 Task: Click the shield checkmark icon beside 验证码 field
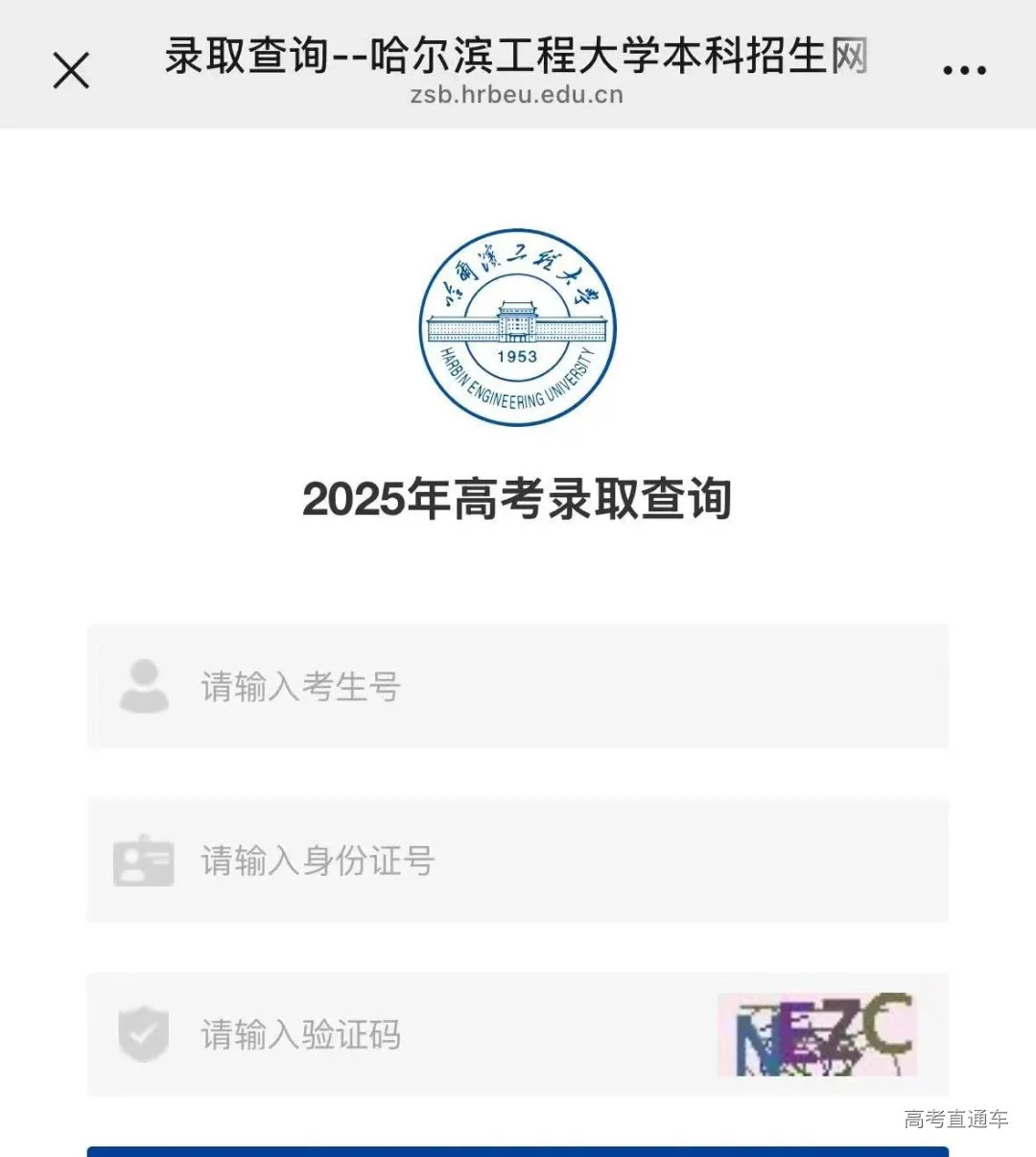[142, 1035]
